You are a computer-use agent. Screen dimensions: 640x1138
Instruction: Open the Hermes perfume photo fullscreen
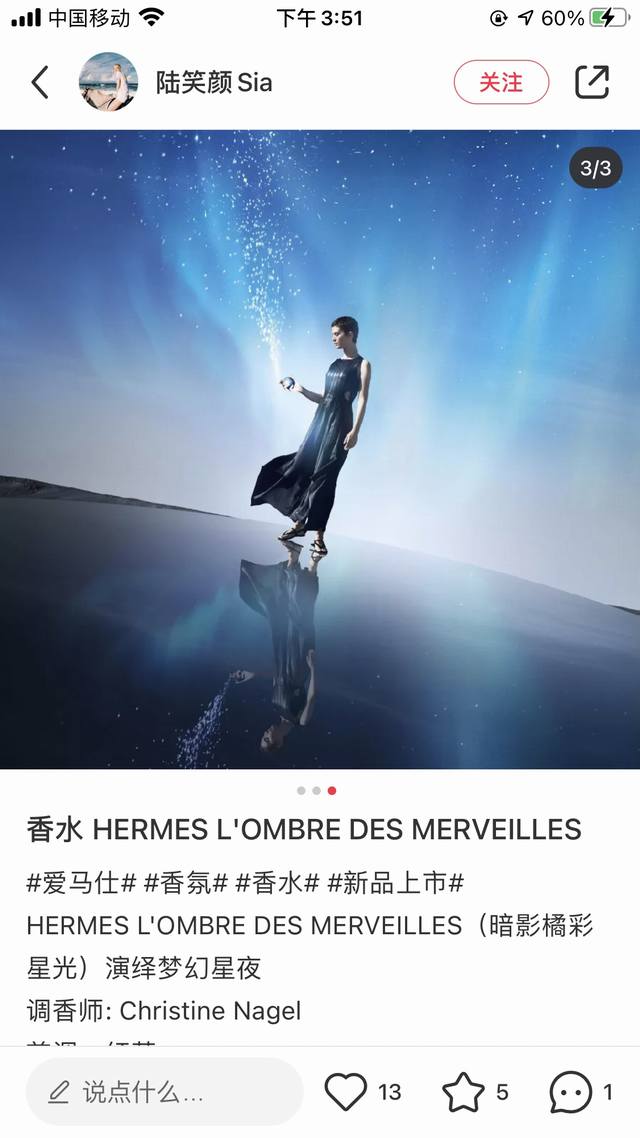320,450
